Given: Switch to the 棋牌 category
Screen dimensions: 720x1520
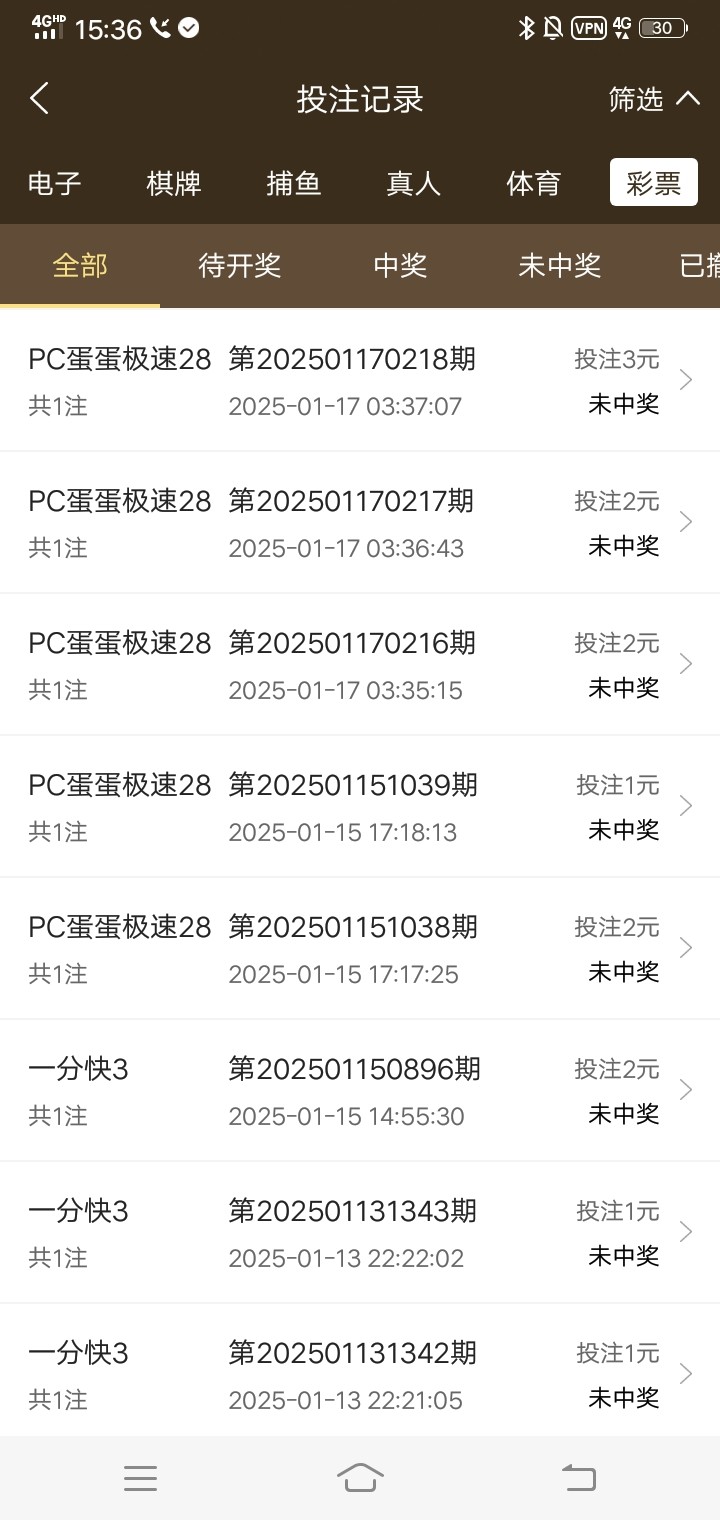Looking at the screenshot, I should tap(174, 184).
